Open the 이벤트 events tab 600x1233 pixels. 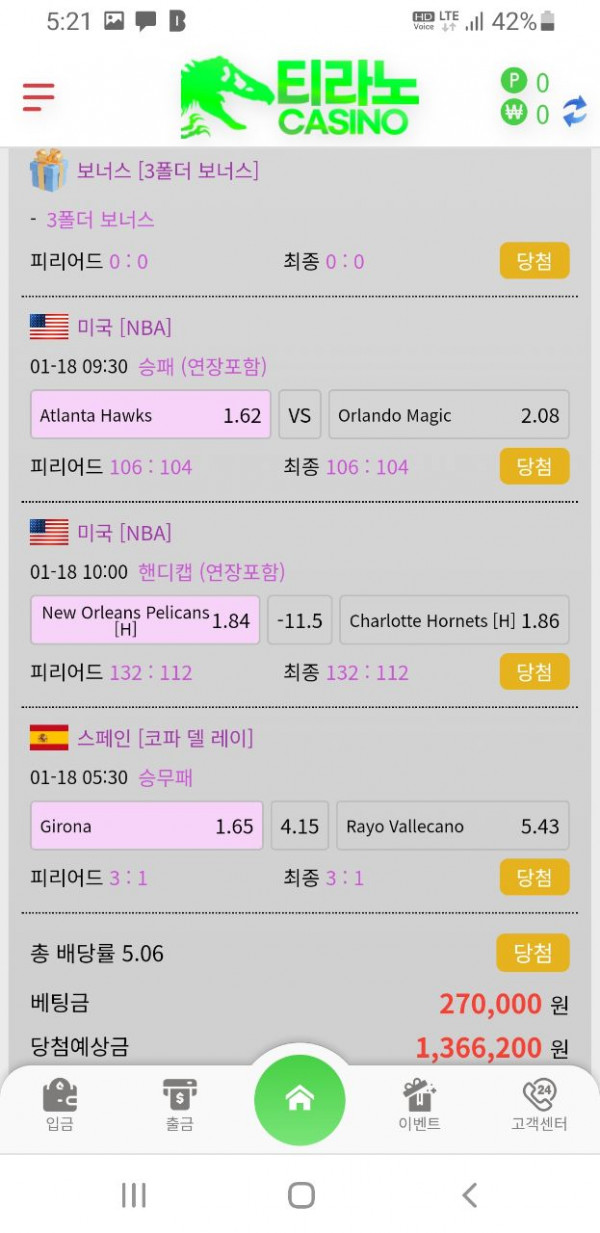pos(420,1105)
